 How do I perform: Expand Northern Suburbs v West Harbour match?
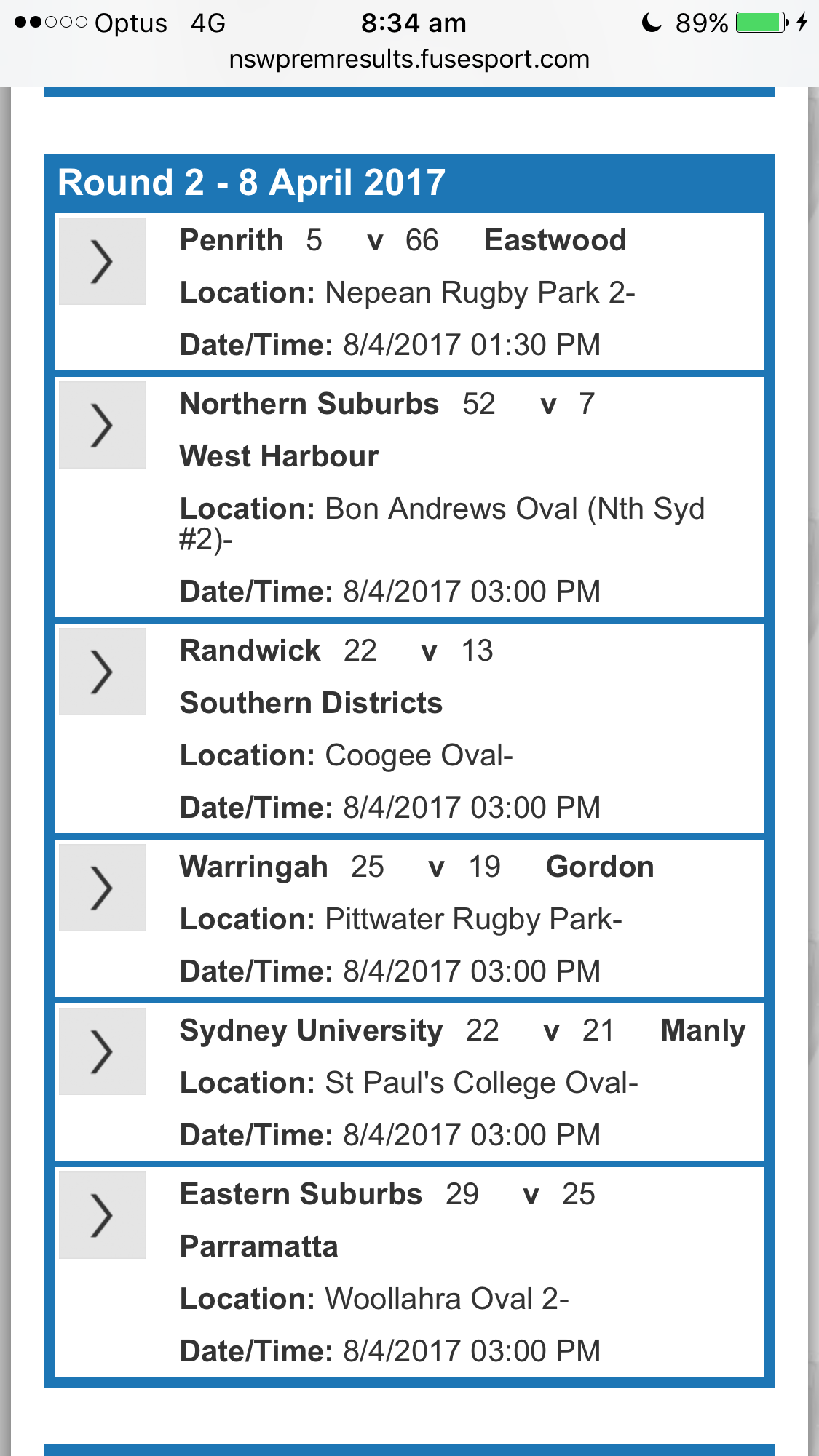pyautogui.click(x=102, y=425)
